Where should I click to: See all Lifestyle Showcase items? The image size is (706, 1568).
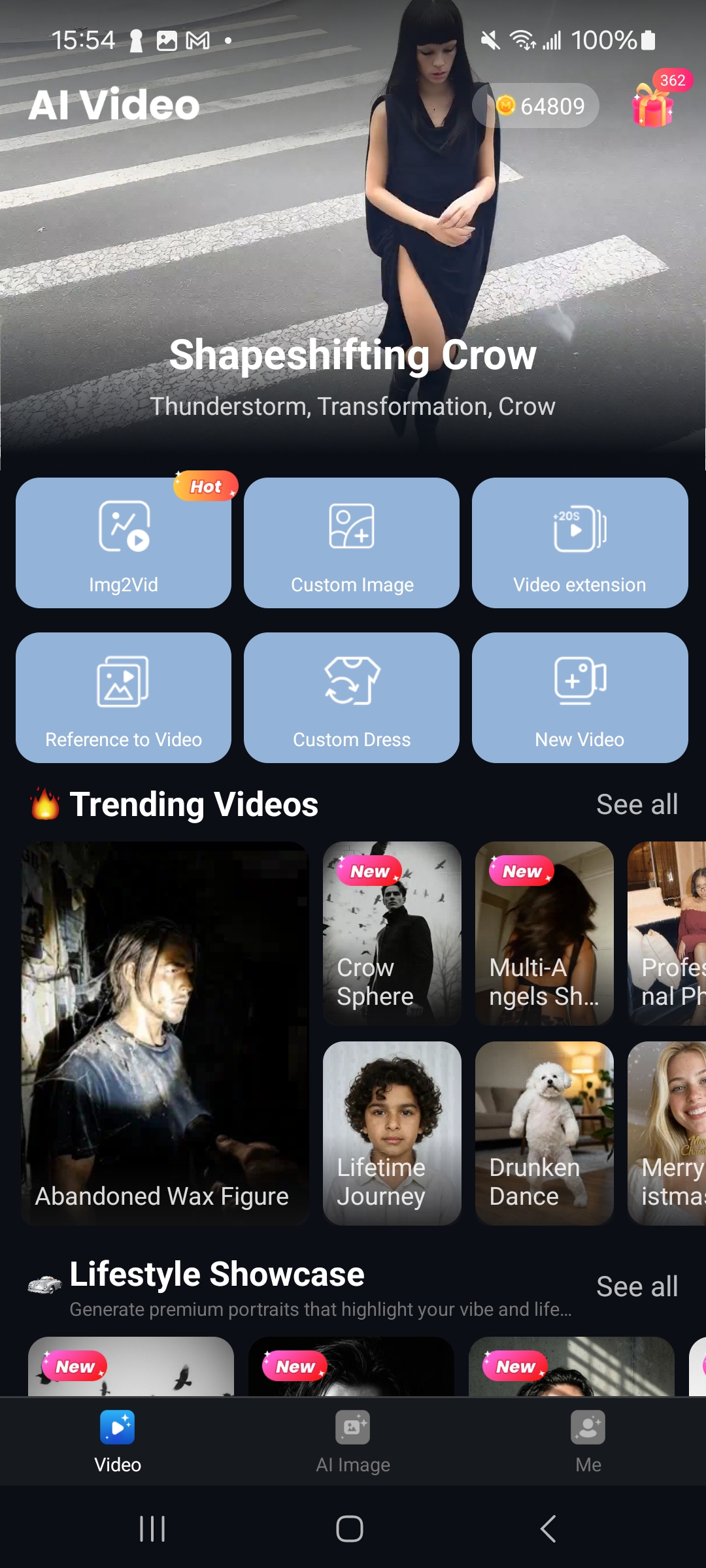tap(637, 1286)
